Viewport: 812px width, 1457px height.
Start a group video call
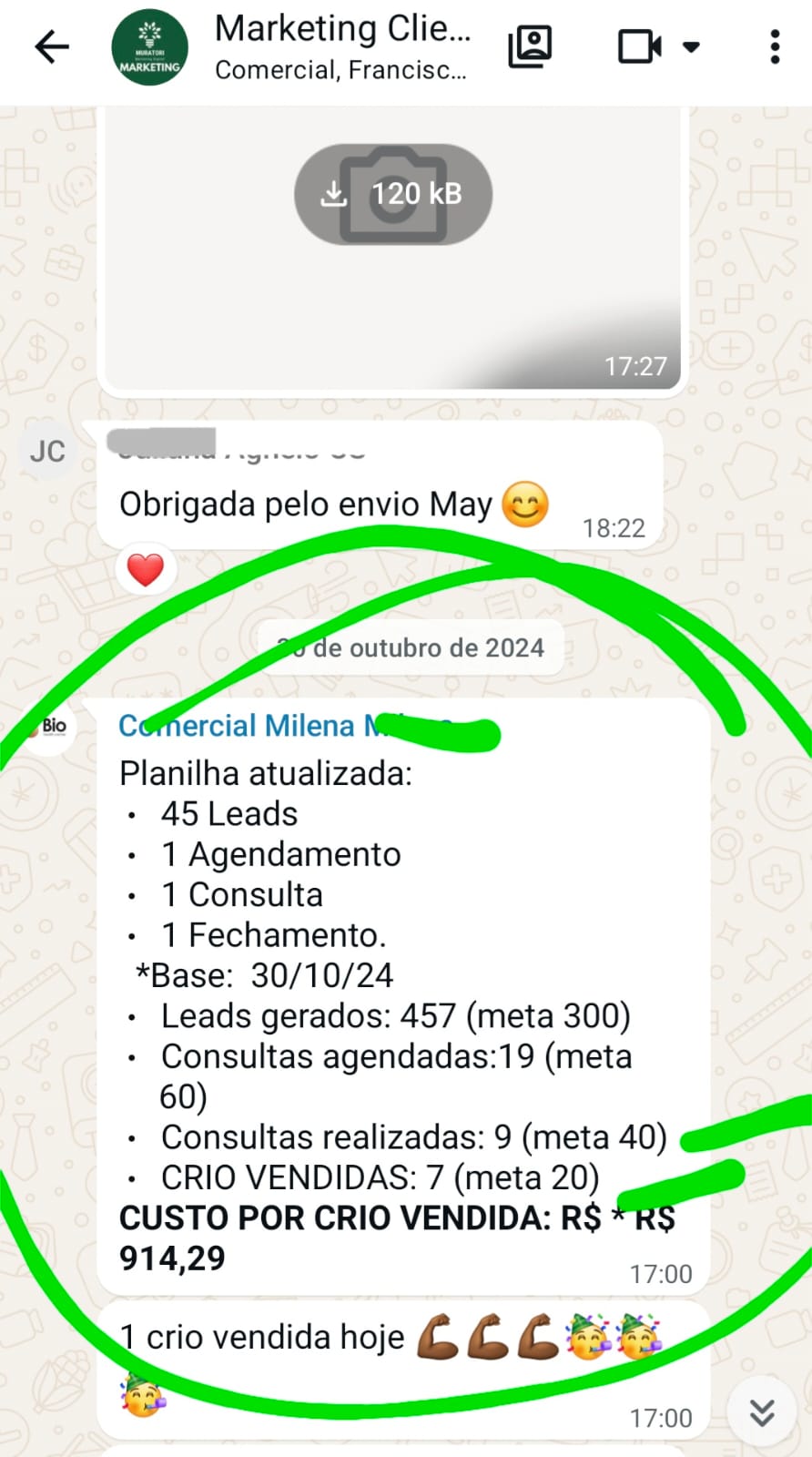coord(640,46)
